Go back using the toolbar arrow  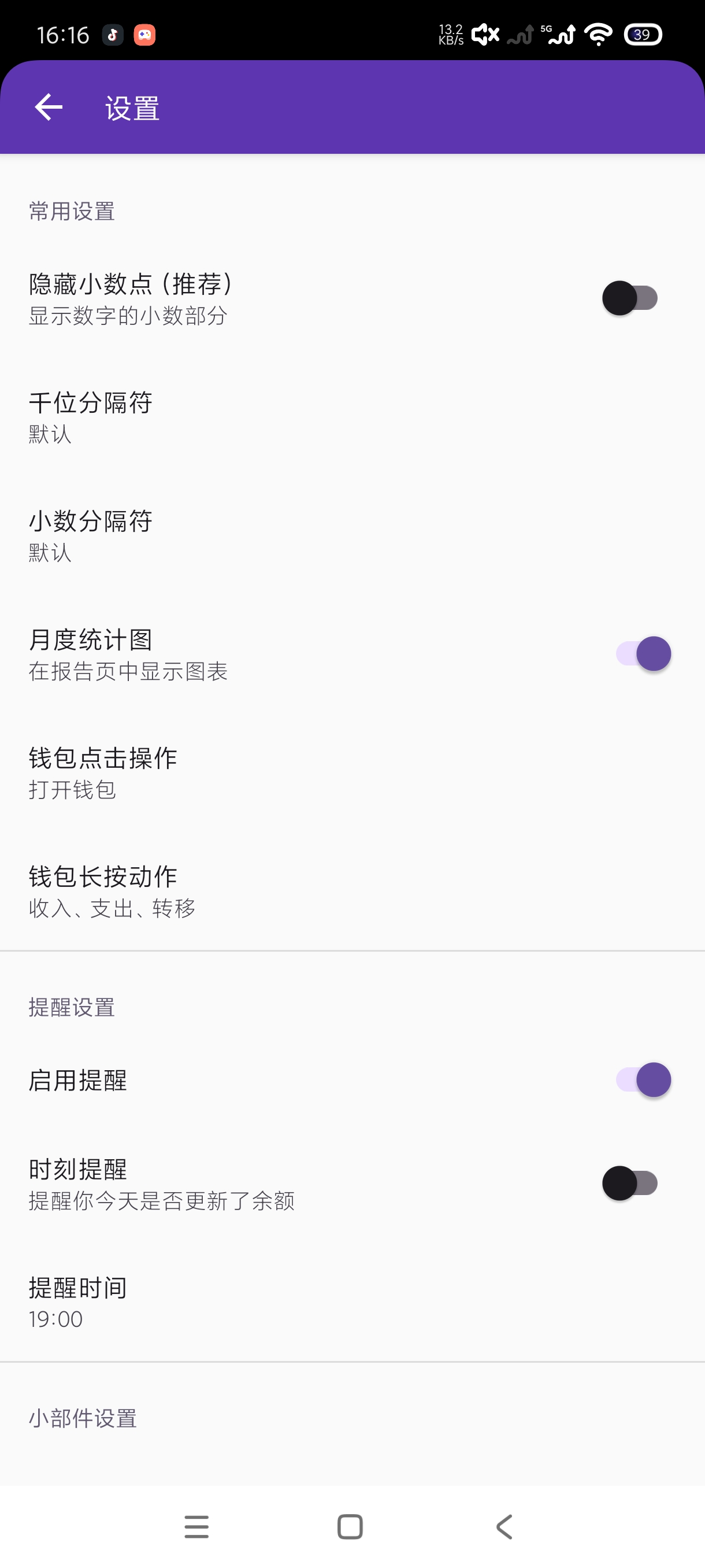click(x=49, y=108)
